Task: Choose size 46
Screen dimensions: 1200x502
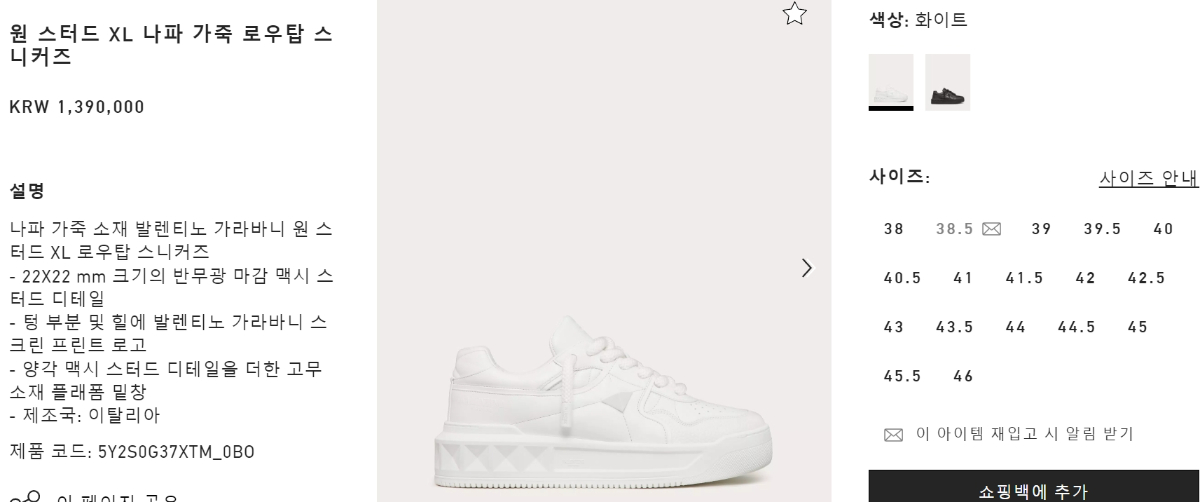Action: coord(963,376)
